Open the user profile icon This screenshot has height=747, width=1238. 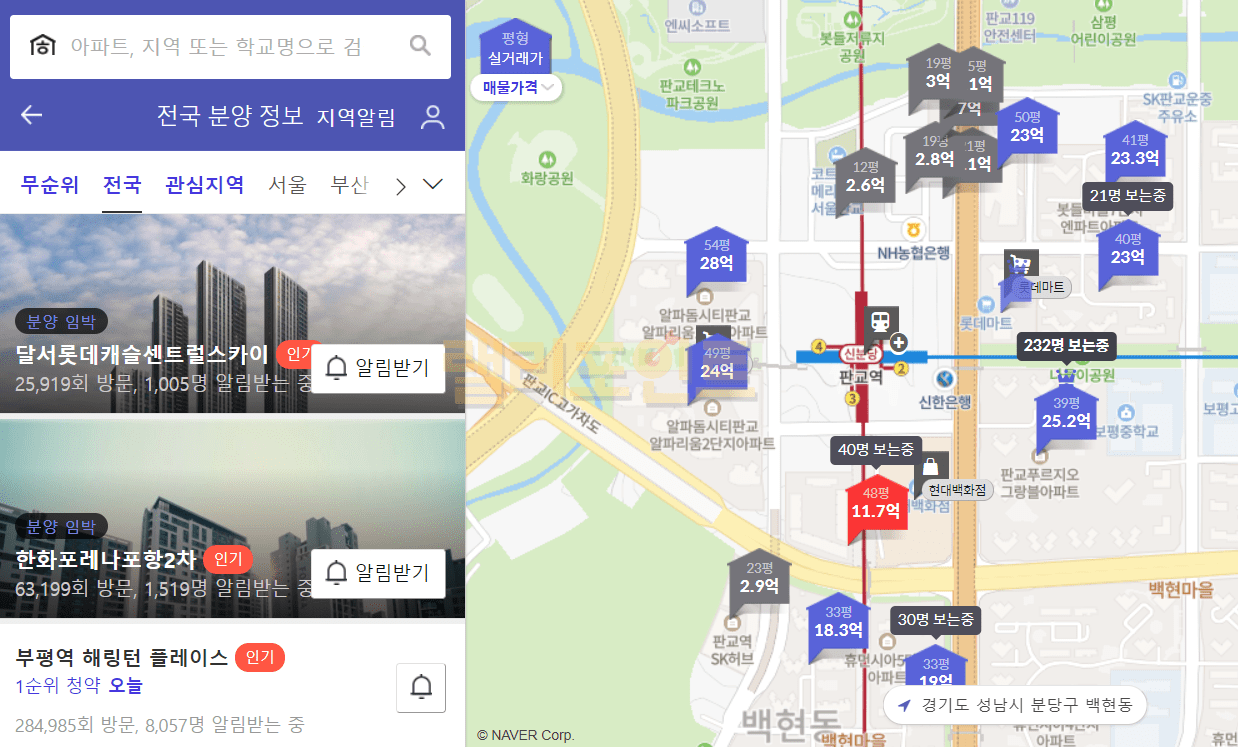[x=432, y=117]
